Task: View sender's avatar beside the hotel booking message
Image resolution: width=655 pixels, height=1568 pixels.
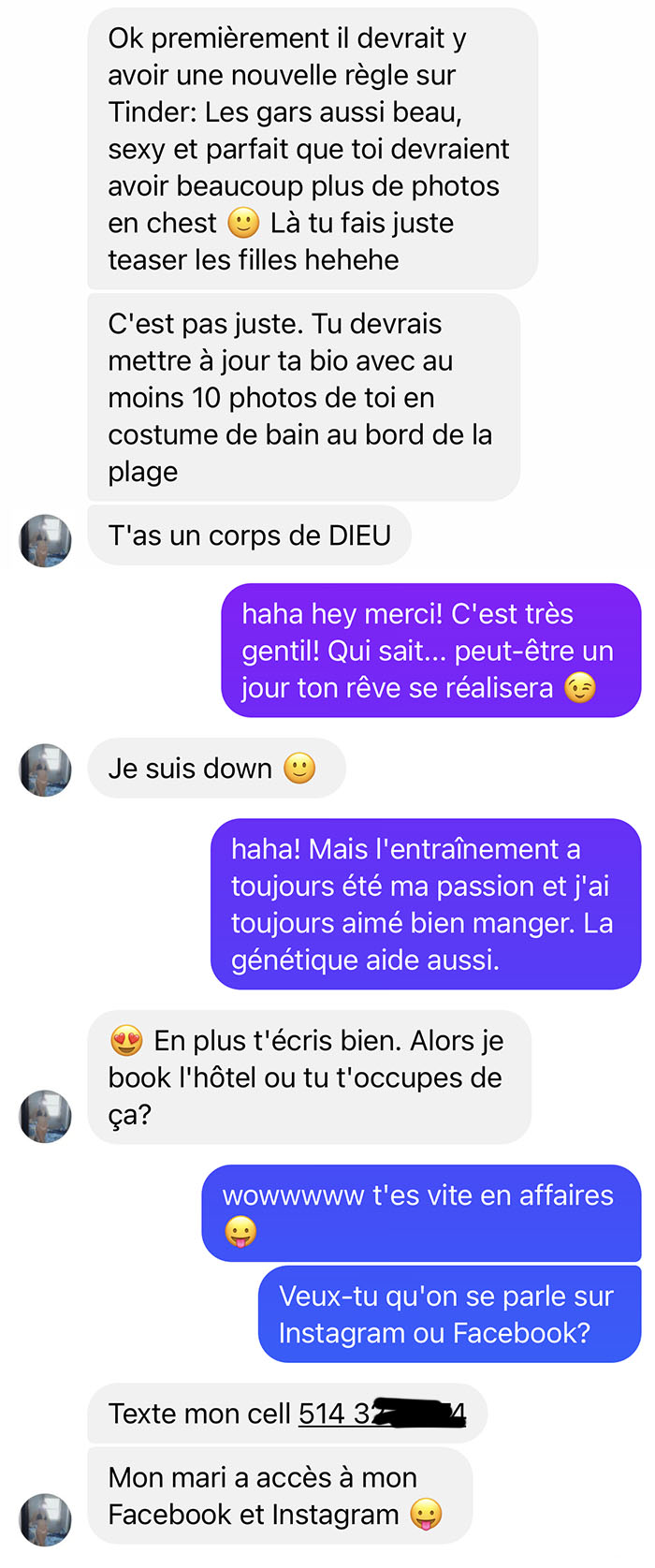Action: click(x=45, y=1116)
